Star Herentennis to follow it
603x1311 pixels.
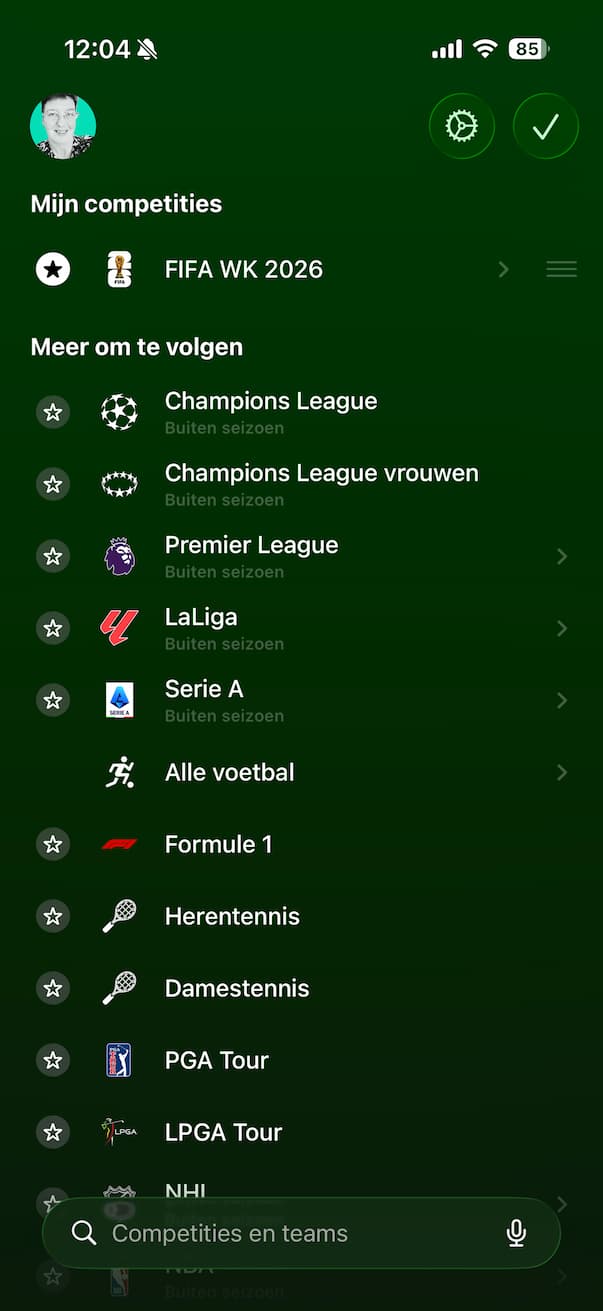point(53,916)
